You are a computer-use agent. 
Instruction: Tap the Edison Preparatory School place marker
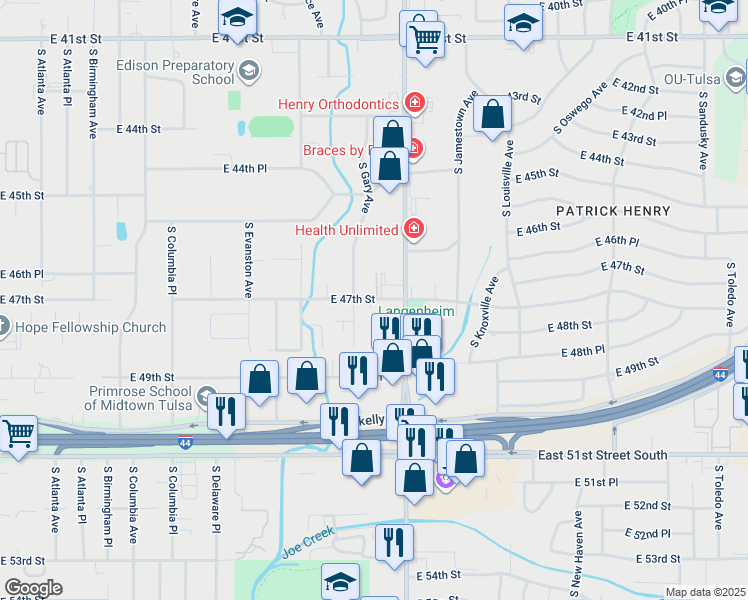point(248,71)
